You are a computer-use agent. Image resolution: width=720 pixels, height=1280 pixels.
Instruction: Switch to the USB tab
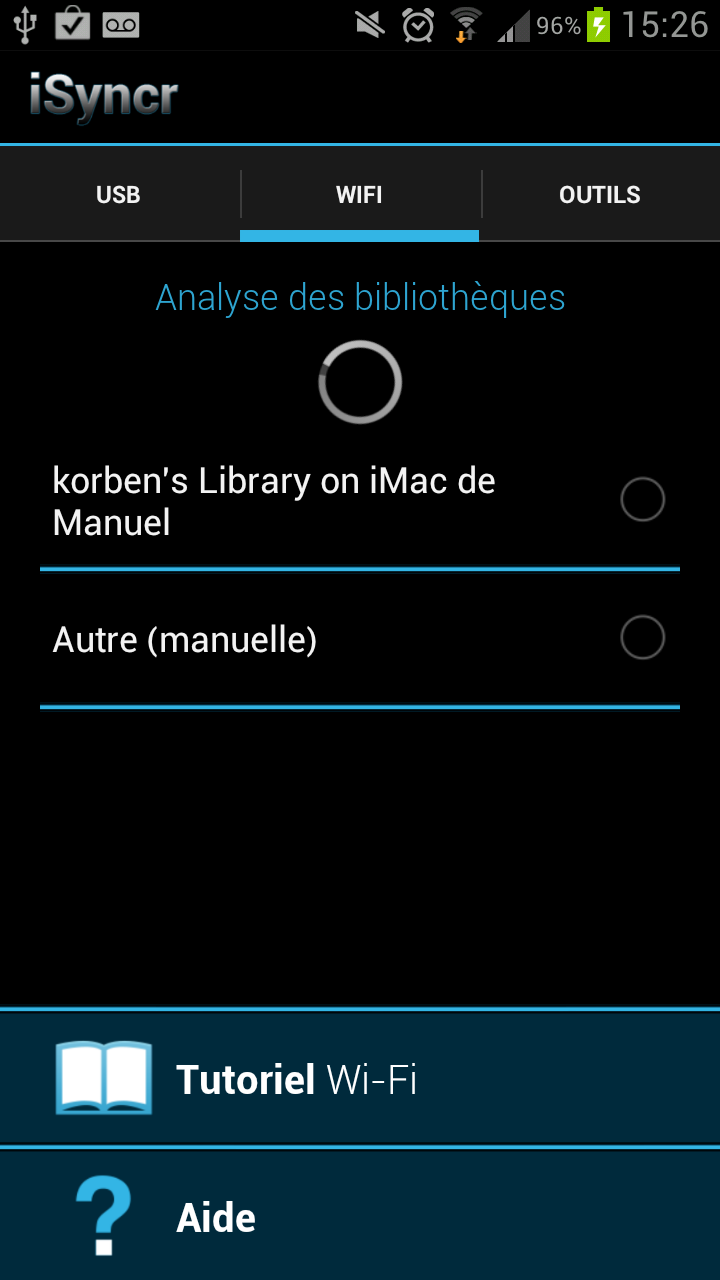click(119, 194)
